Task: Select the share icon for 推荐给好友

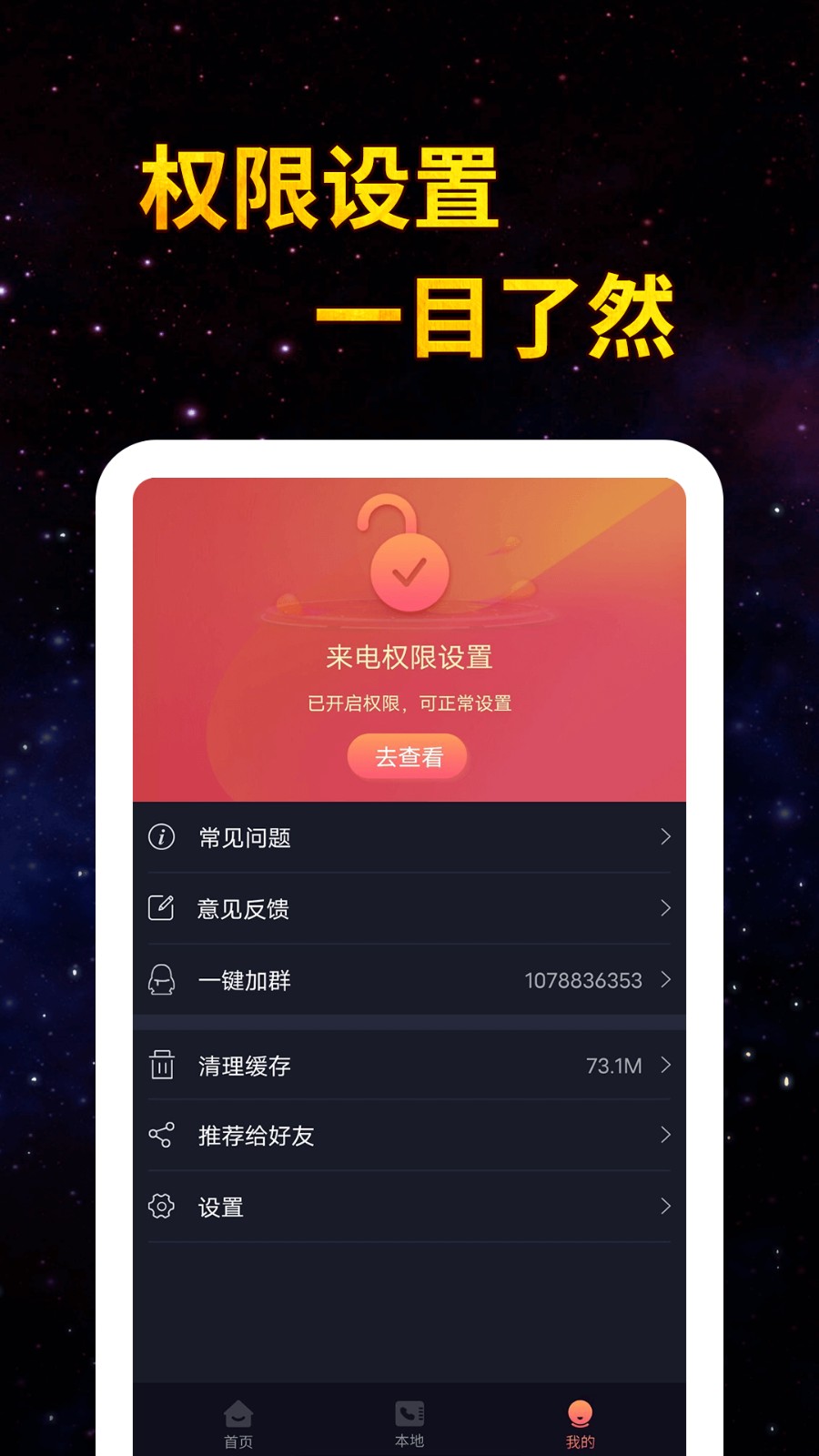Action: pos(161,1135)
